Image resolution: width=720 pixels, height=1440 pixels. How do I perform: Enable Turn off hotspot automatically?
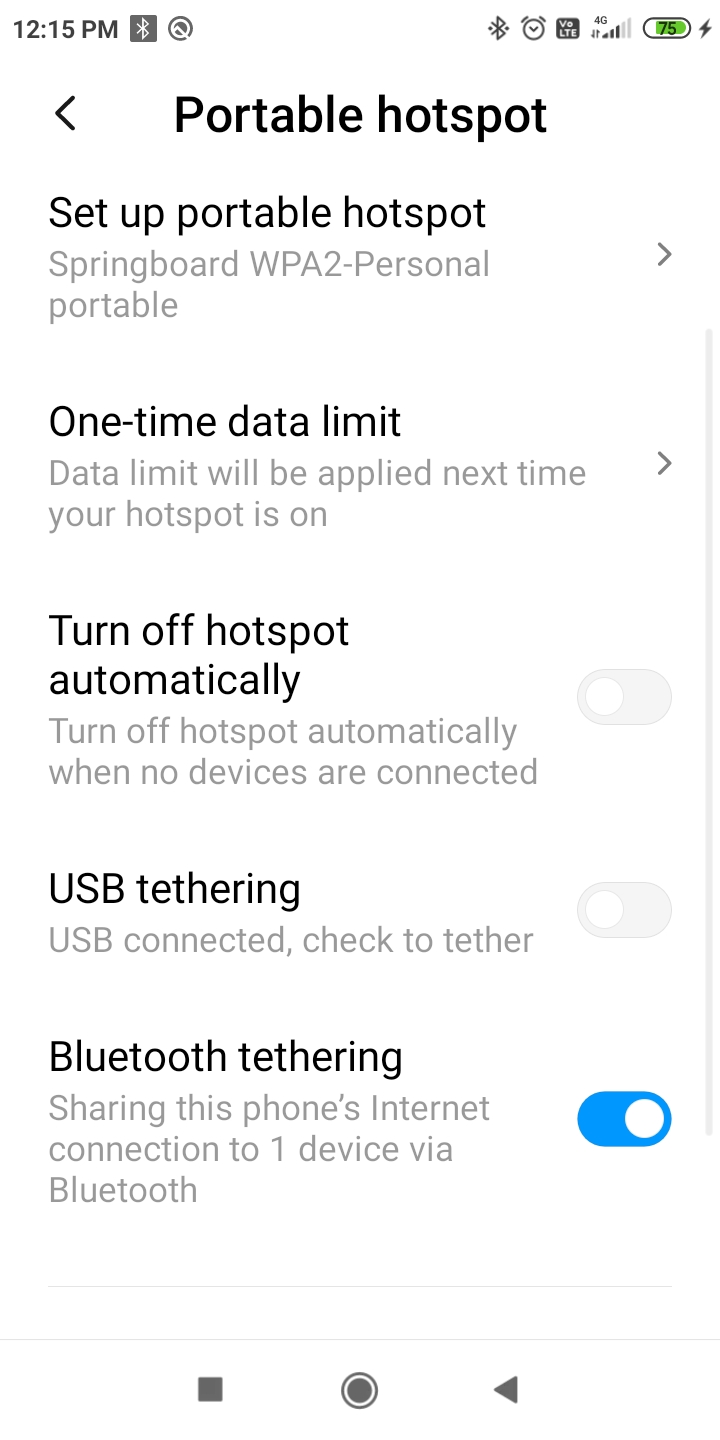pyautogui.click(x=623, y=697)
